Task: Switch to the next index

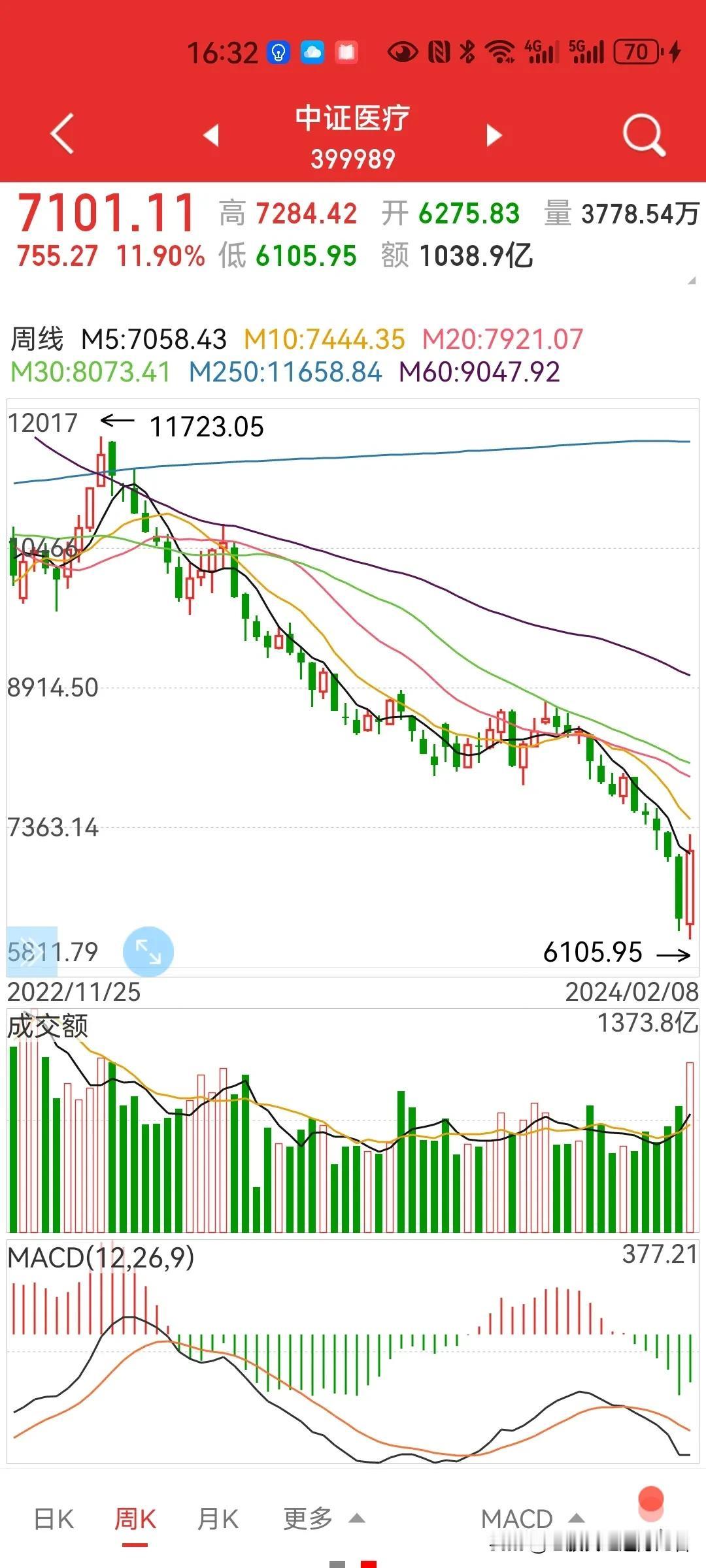Action: point(494,135)
